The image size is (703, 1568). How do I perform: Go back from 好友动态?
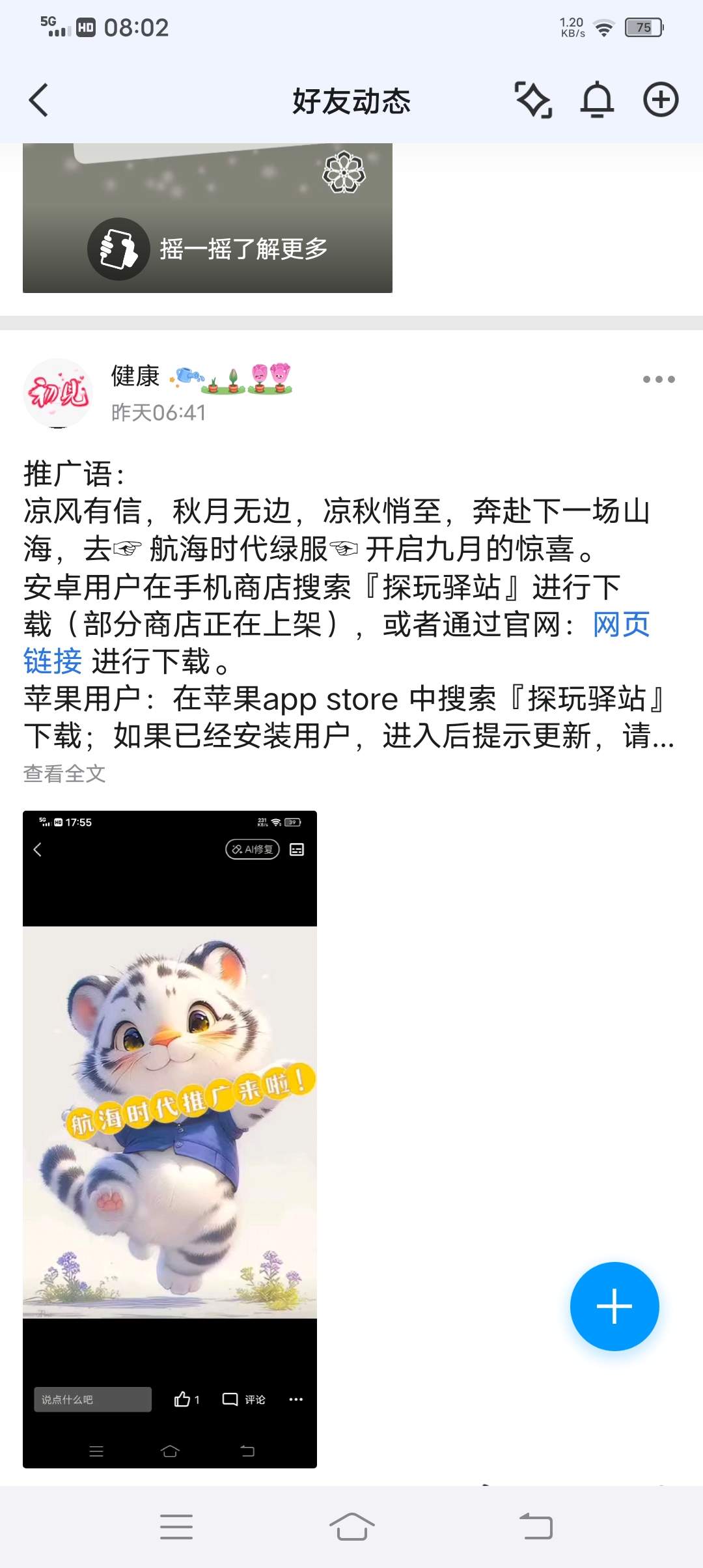(39, 101)
